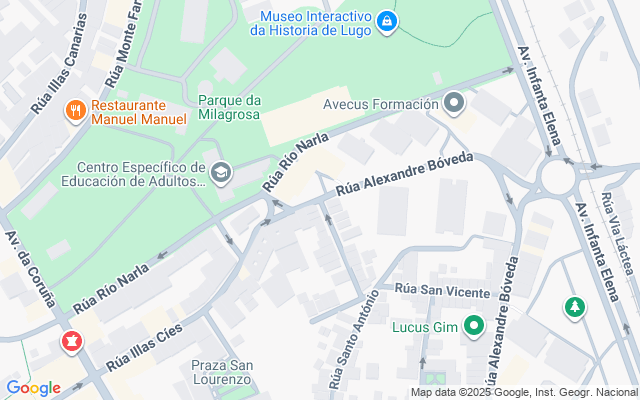Tap the Avecus Formación location marker

pos(454,104)
